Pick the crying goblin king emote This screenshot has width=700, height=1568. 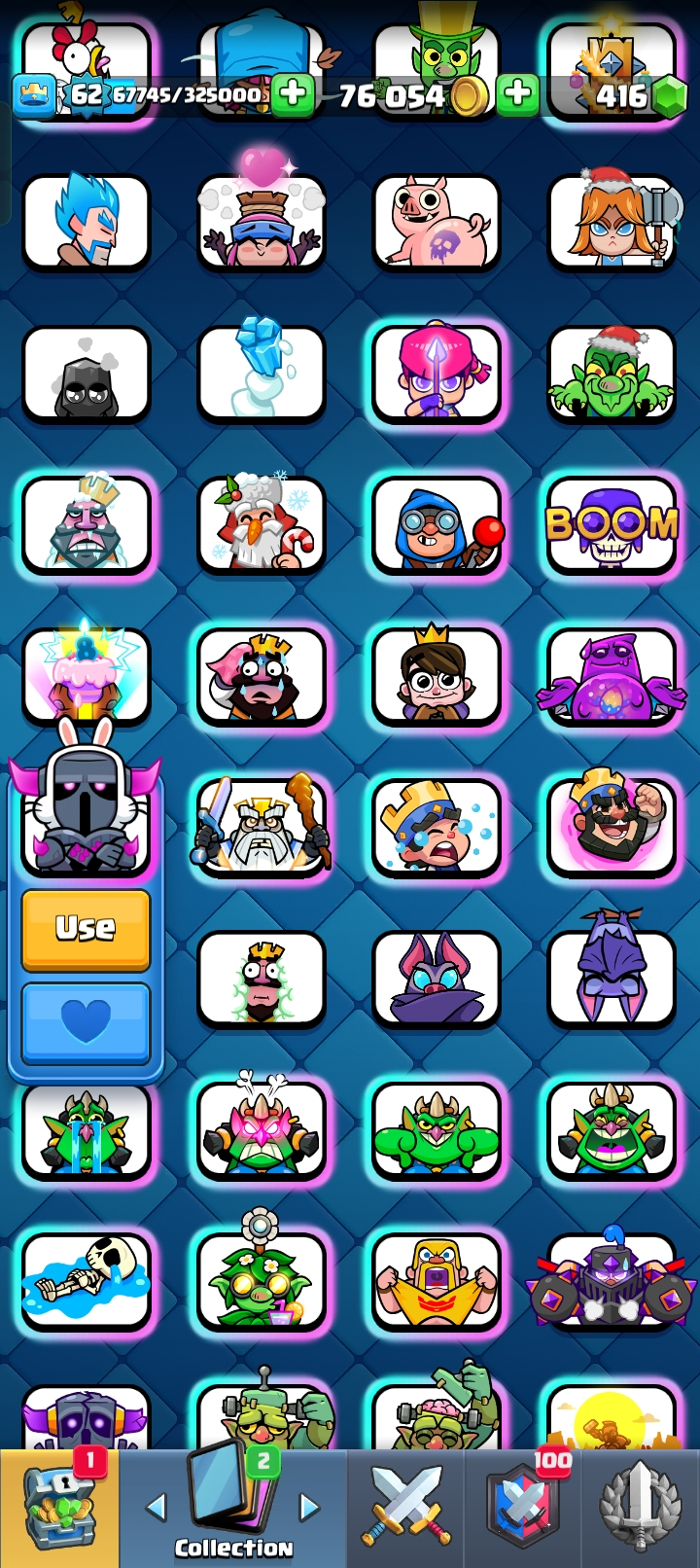pos(87,1130)
